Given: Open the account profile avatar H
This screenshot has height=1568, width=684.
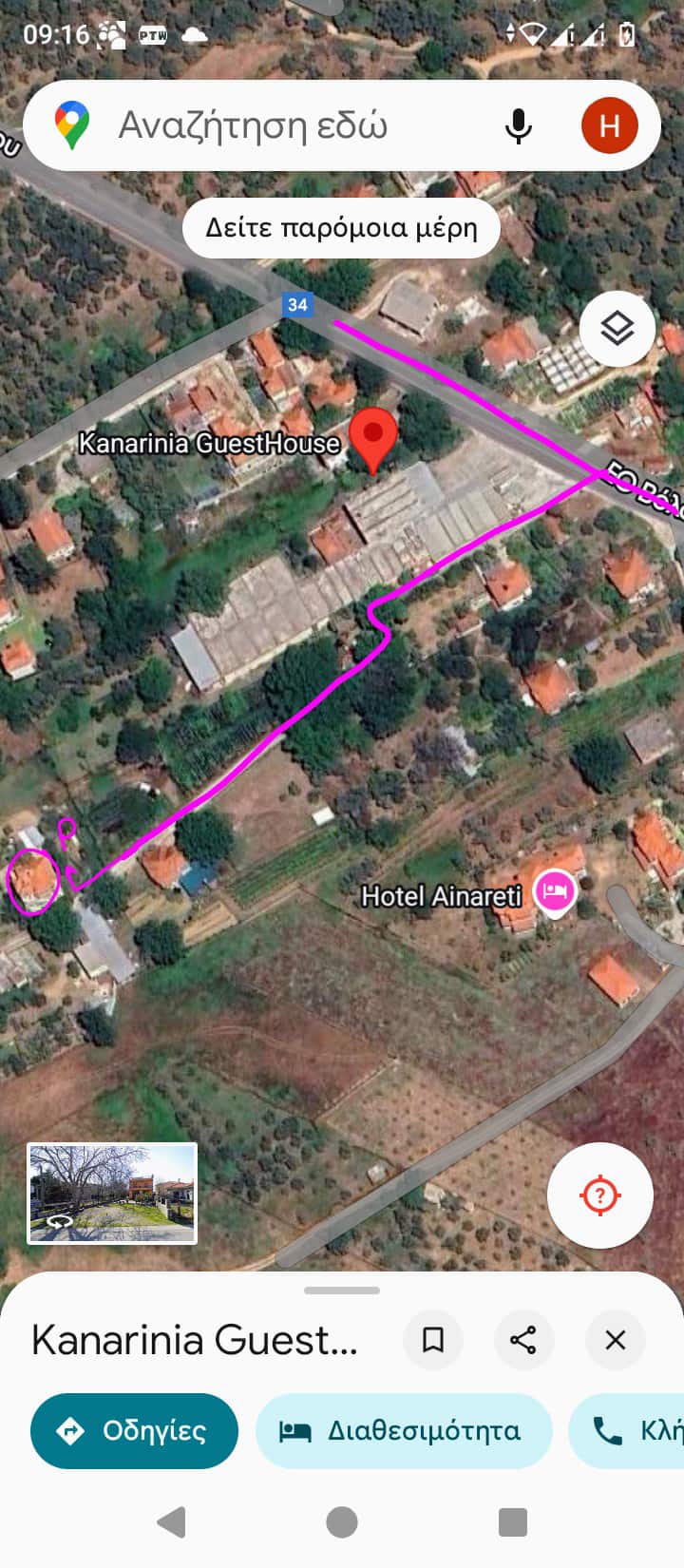Looking at the screenshot, I should click(x=609, y=125).
